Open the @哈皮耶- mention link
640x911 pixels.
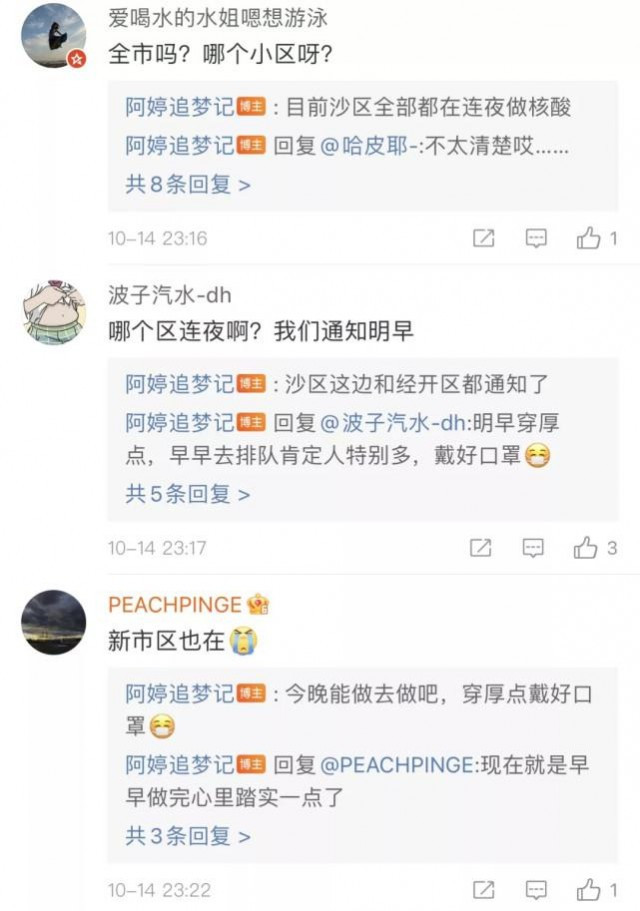coord(370,145)
